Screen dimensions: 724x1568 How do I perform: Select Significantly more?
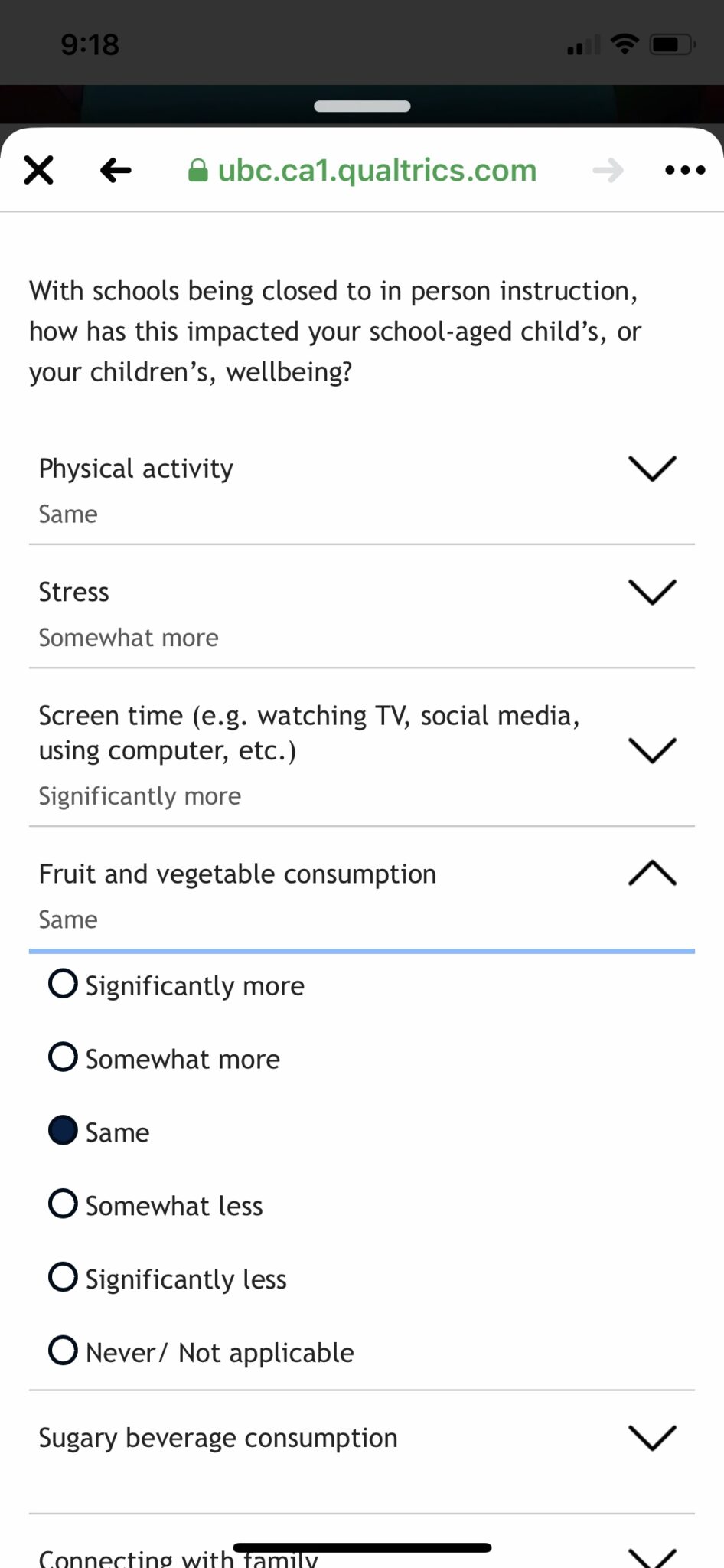[63, 984]
